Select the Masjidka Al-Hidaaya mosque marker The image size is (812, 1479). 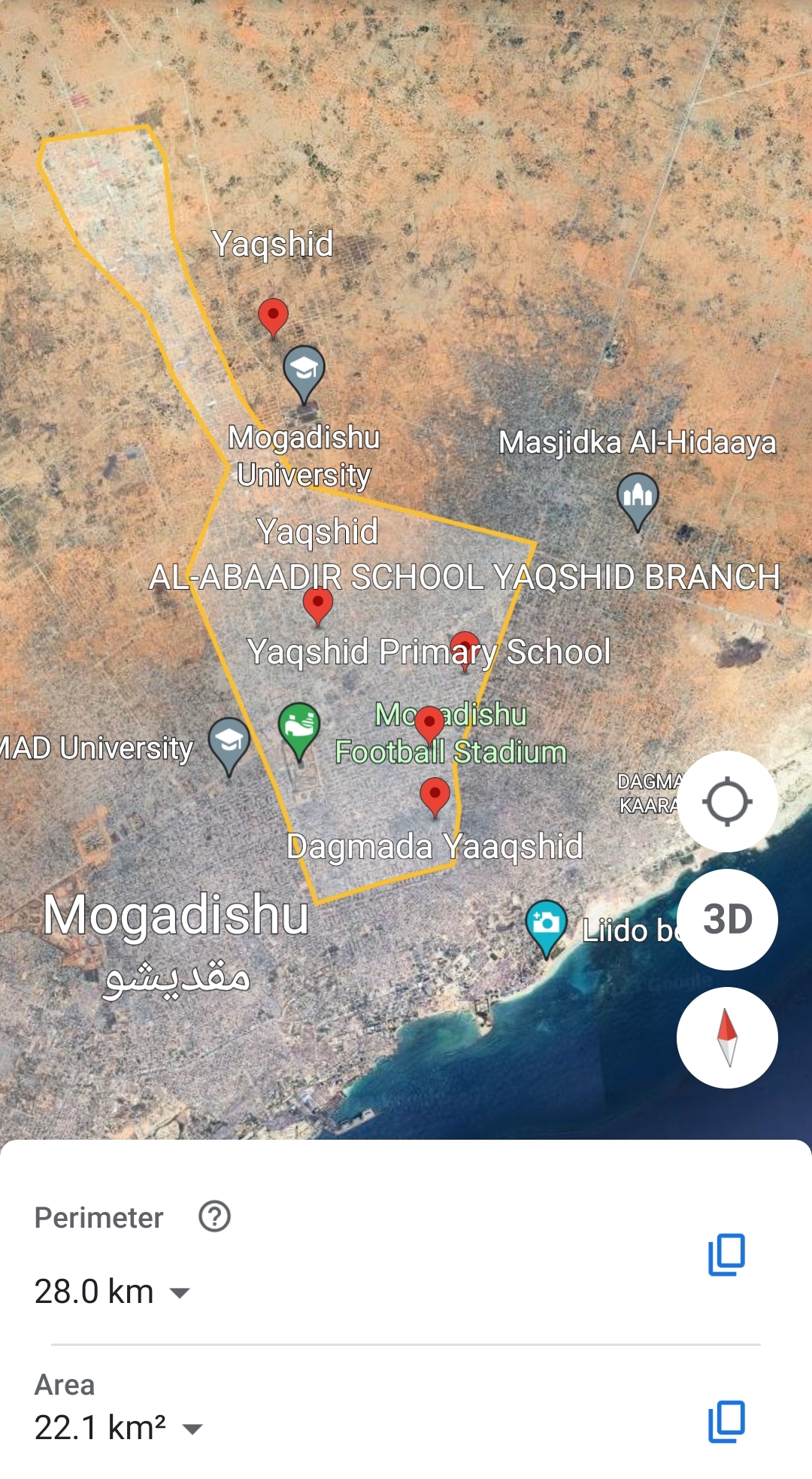(x=638, y=497)
